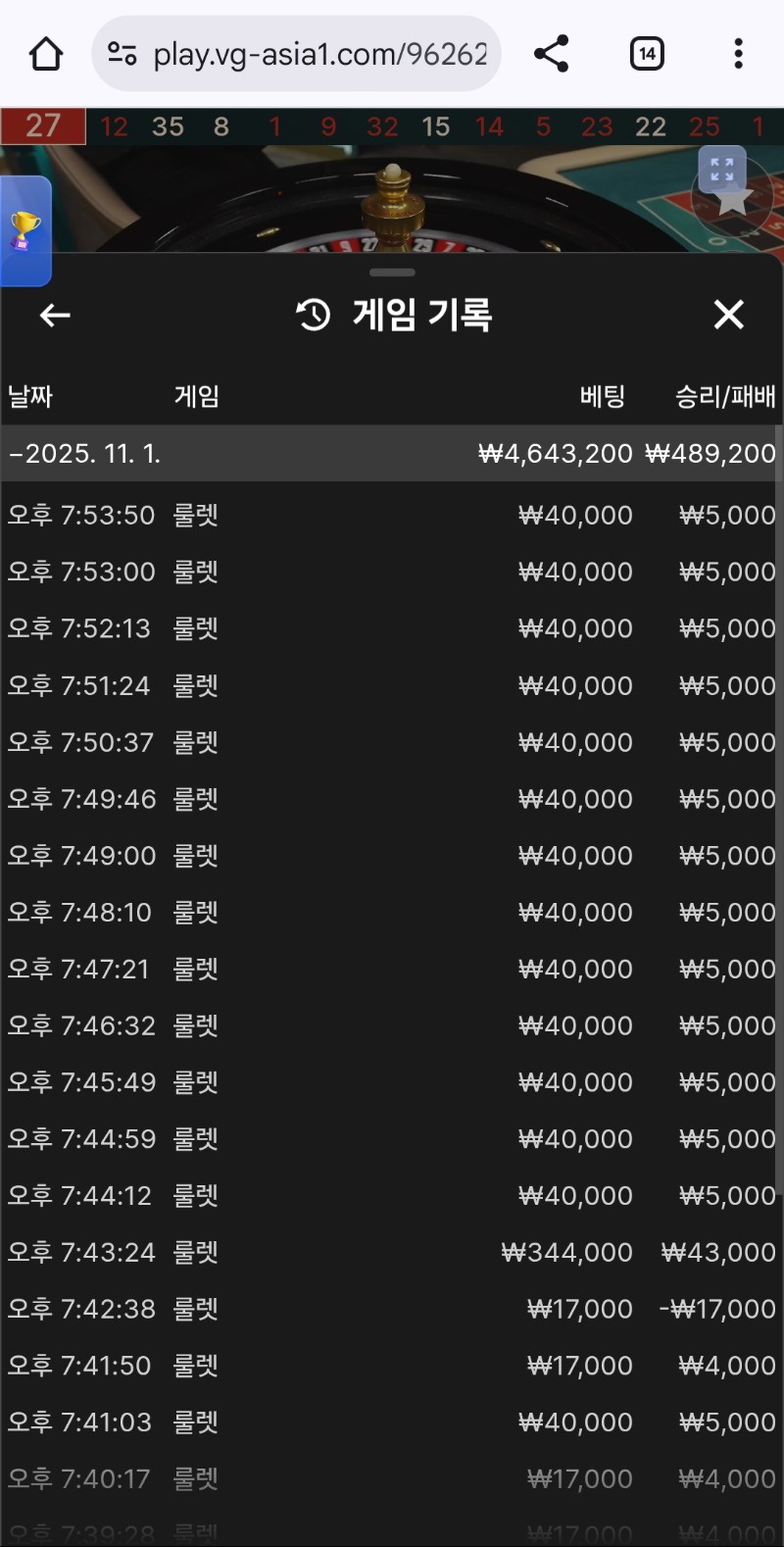Open the browser tab switcher showing 14
Image resolution: width=784 pixels, height=1547 pixels.
point(647,52)
